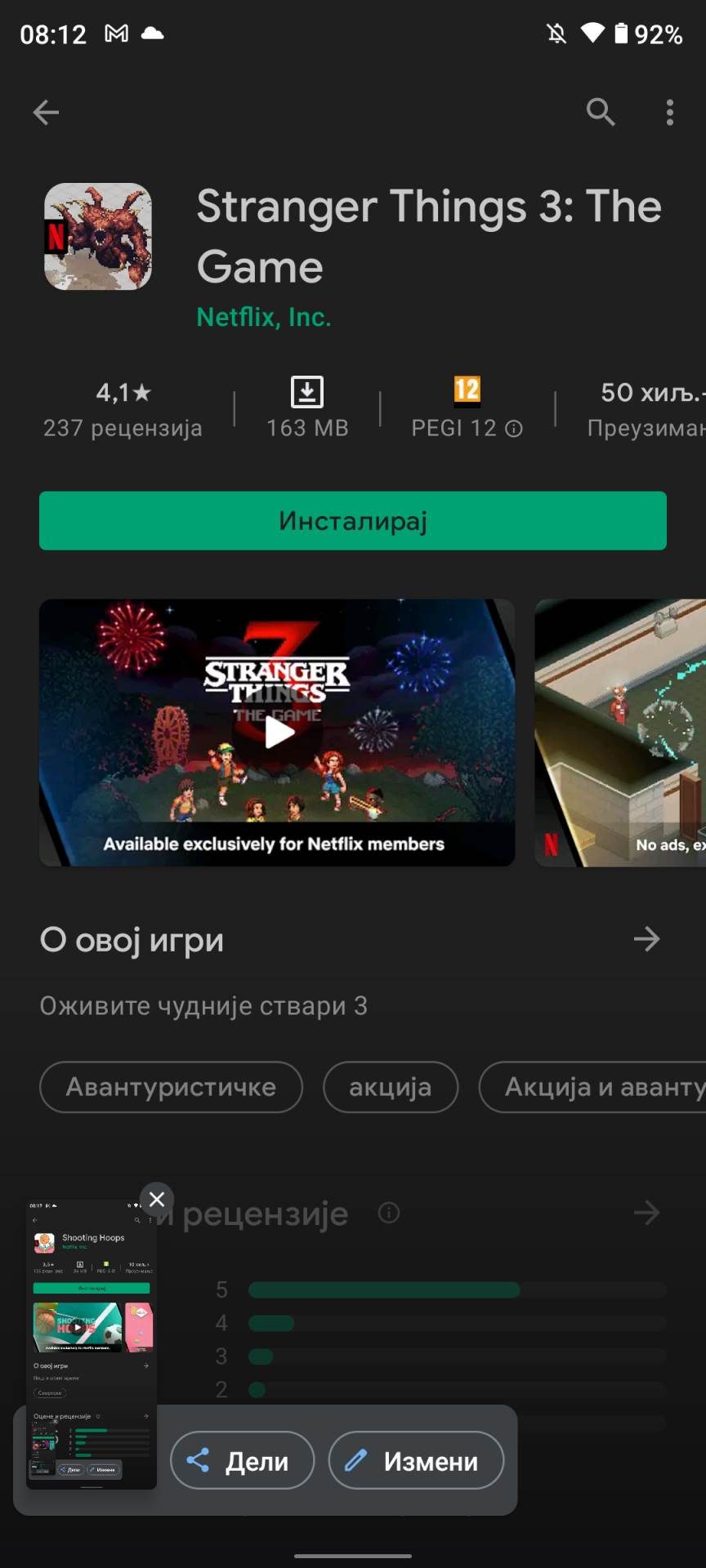Viewport: 706px width, 1568px height.
Task: Tap the info icon beside рецензије heading
Action: [389, 1214]
